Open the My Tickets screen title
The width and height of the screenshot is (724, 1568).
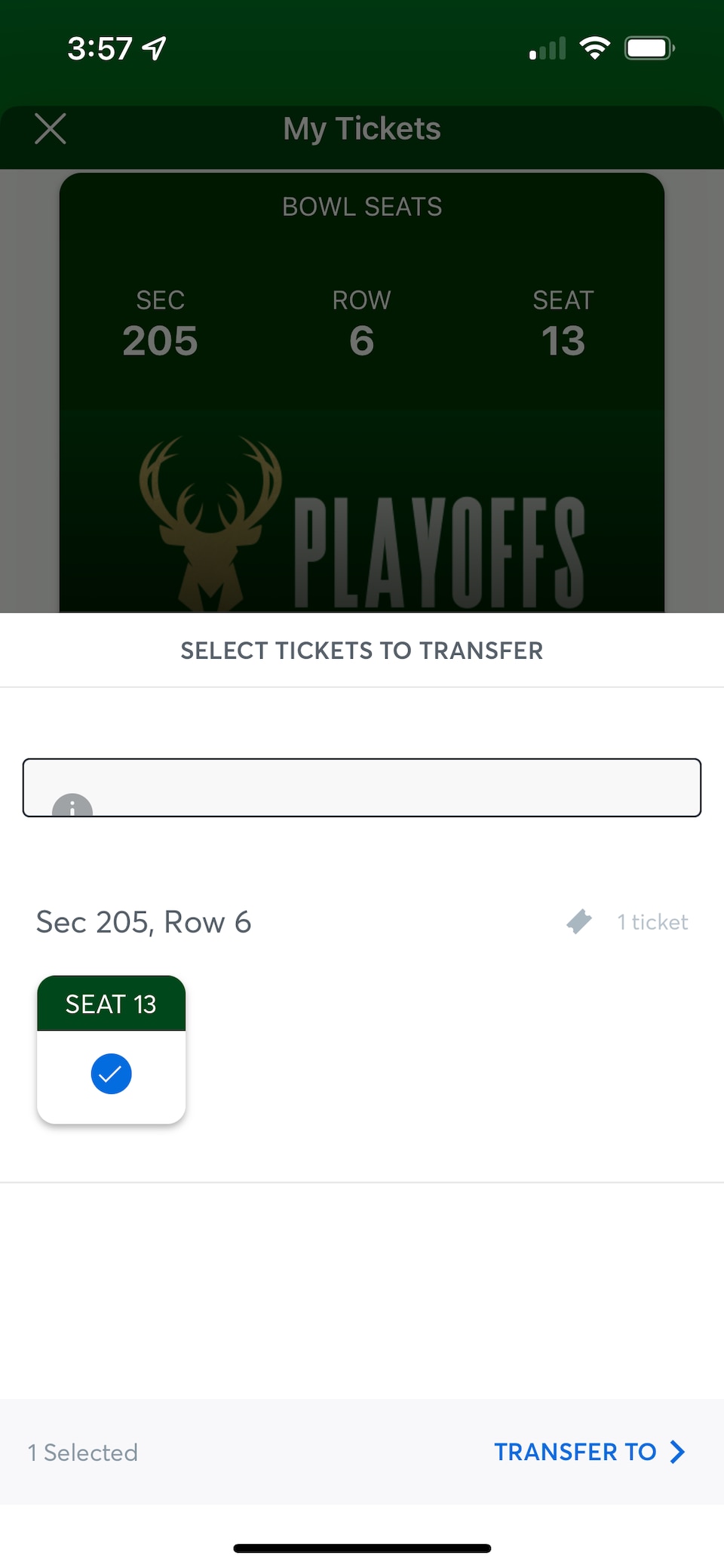[x=362, y=128]
